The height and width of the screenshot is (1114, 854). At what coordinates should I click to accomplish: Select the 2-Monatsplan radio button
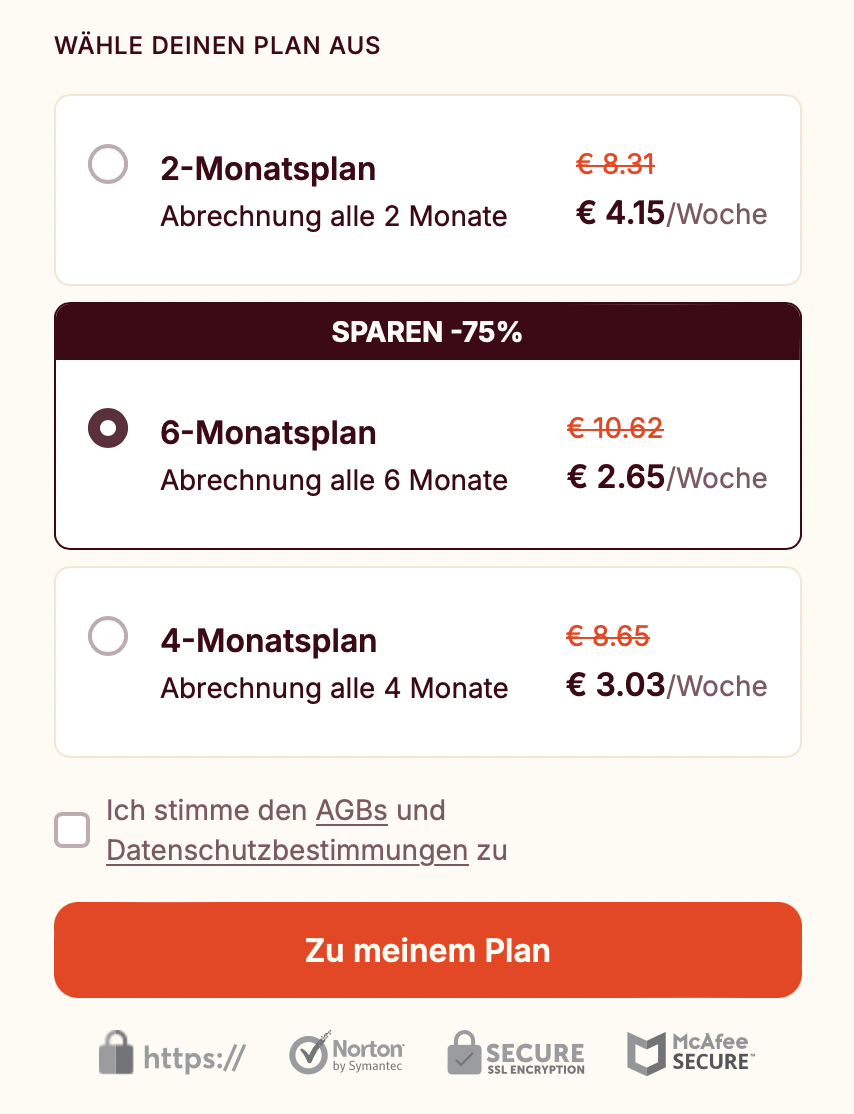tap(108, 165)
